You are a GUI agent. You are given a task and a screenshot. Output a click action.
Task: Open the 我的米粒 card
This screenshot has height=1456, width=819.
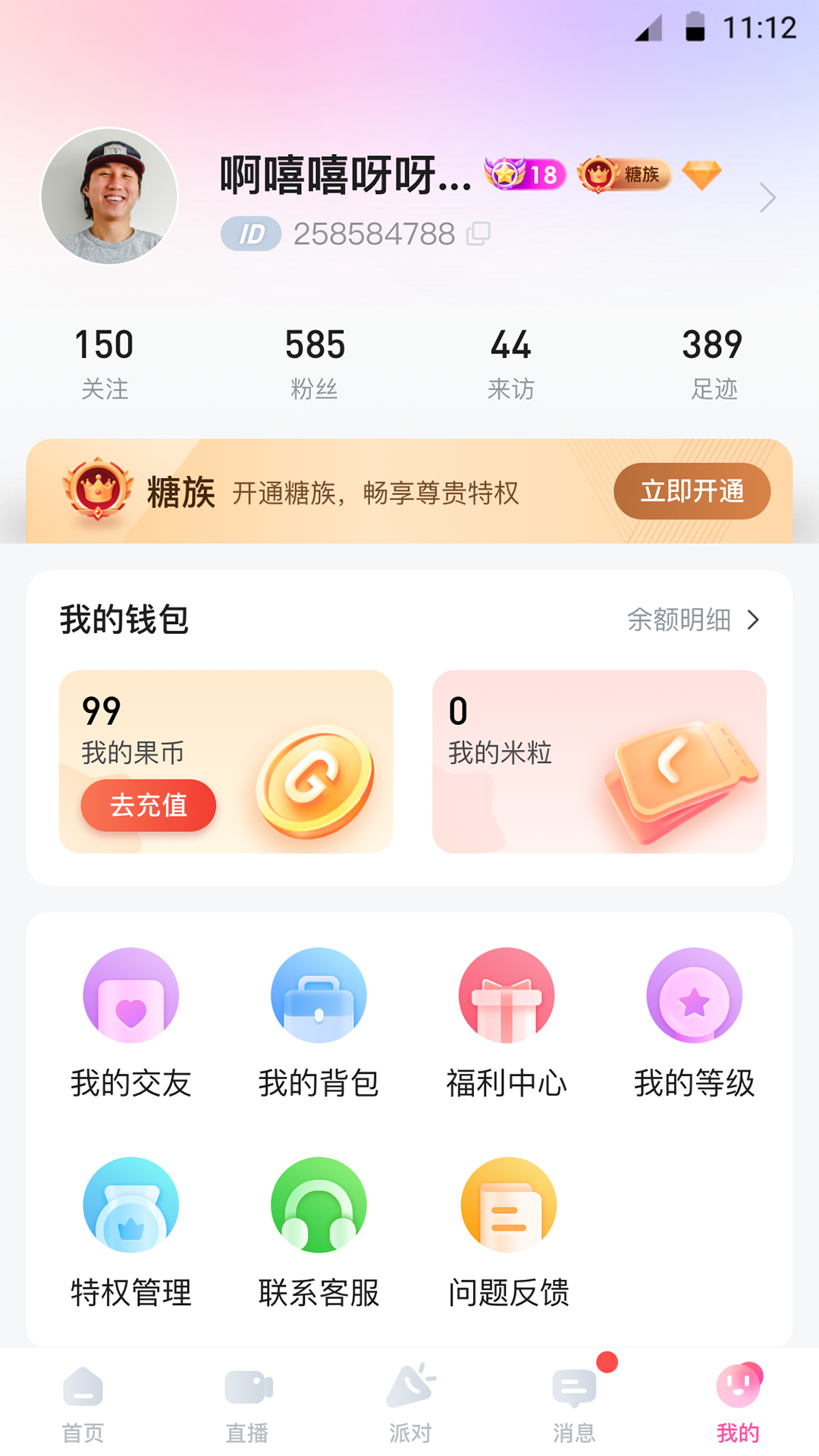tap(599, 761)
